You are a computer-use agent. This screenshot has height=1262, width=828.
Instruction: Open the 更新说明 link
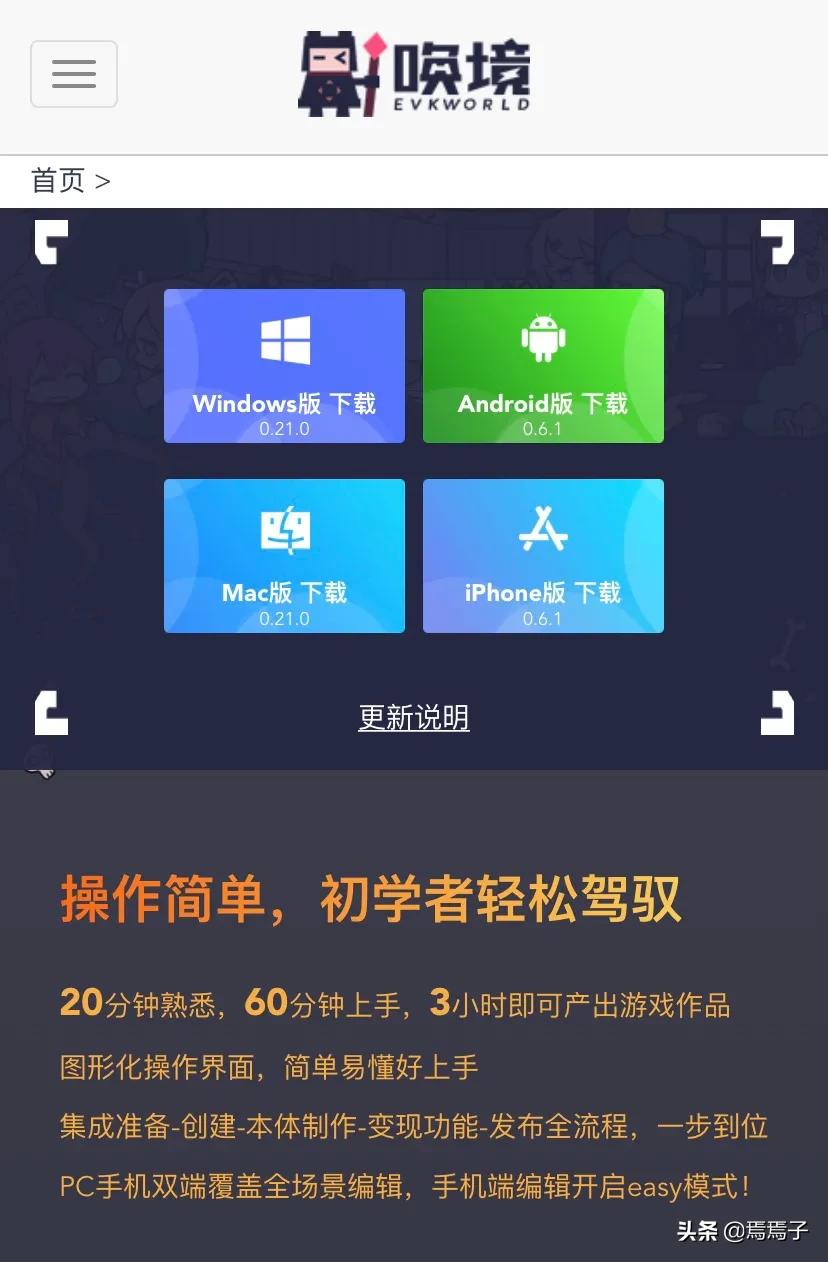pyautogui.click(x=414, y=717)
